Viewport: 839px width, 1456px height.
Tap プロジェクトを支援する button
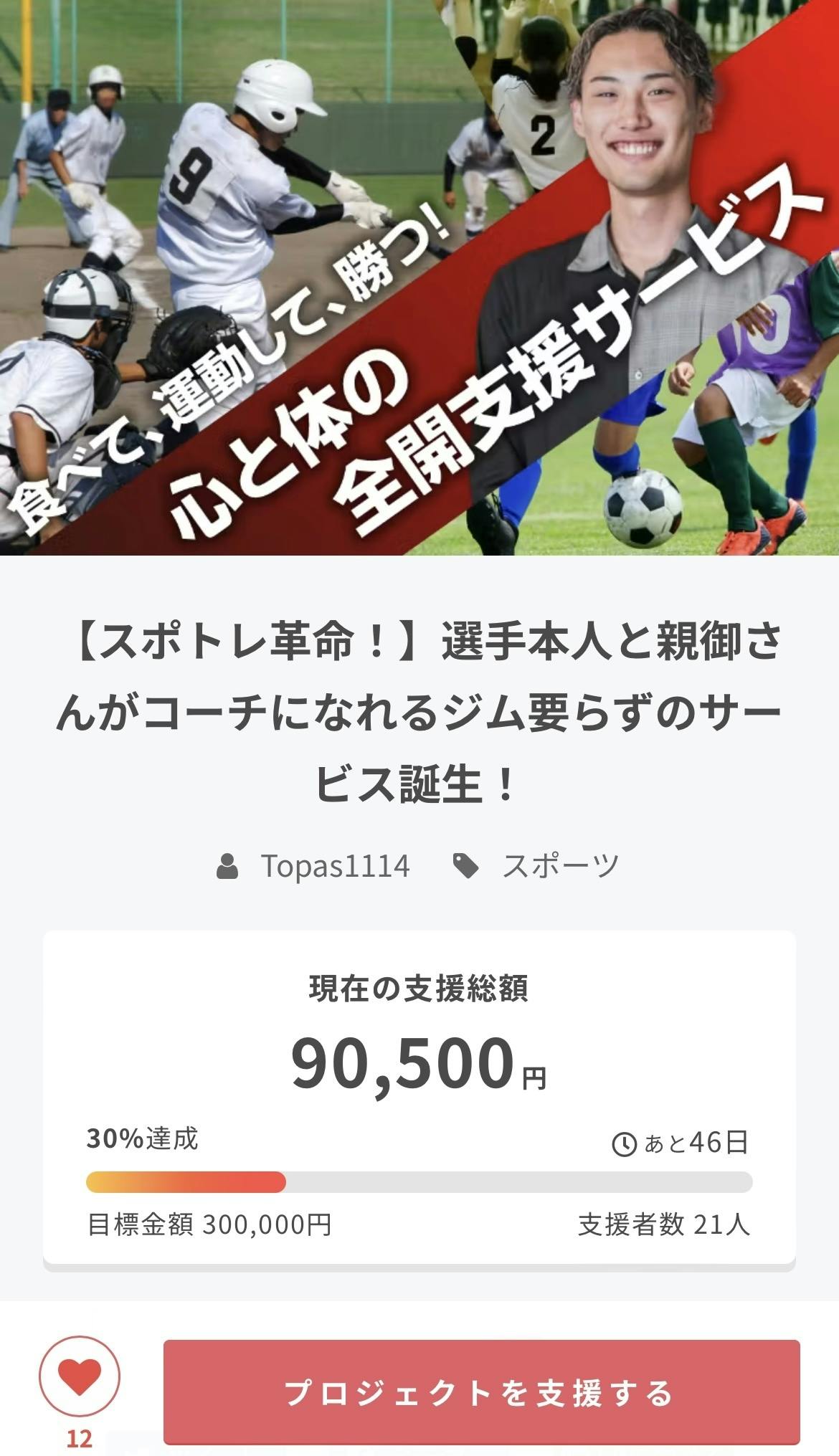tap(481, 1391)
